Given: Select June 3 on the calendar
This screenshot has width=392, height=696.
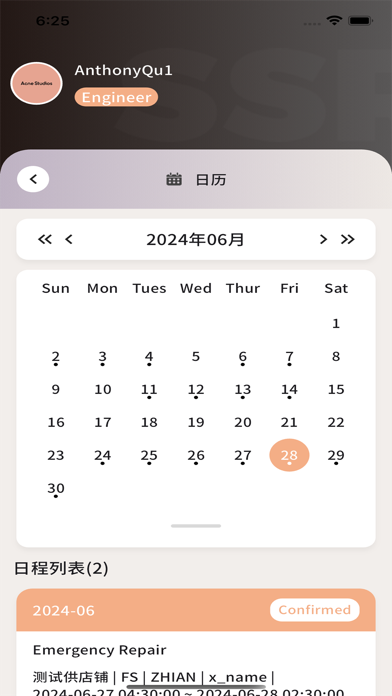Looking at the screenshot, I should [103, 357].
